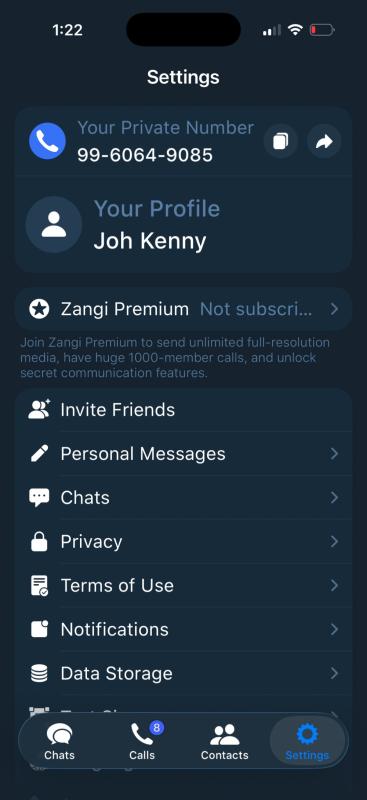The height and width of the screenshot is (800, 367).
Task: Tap the Settings tab
Action: pyautogui.click(x=307, y=741)
